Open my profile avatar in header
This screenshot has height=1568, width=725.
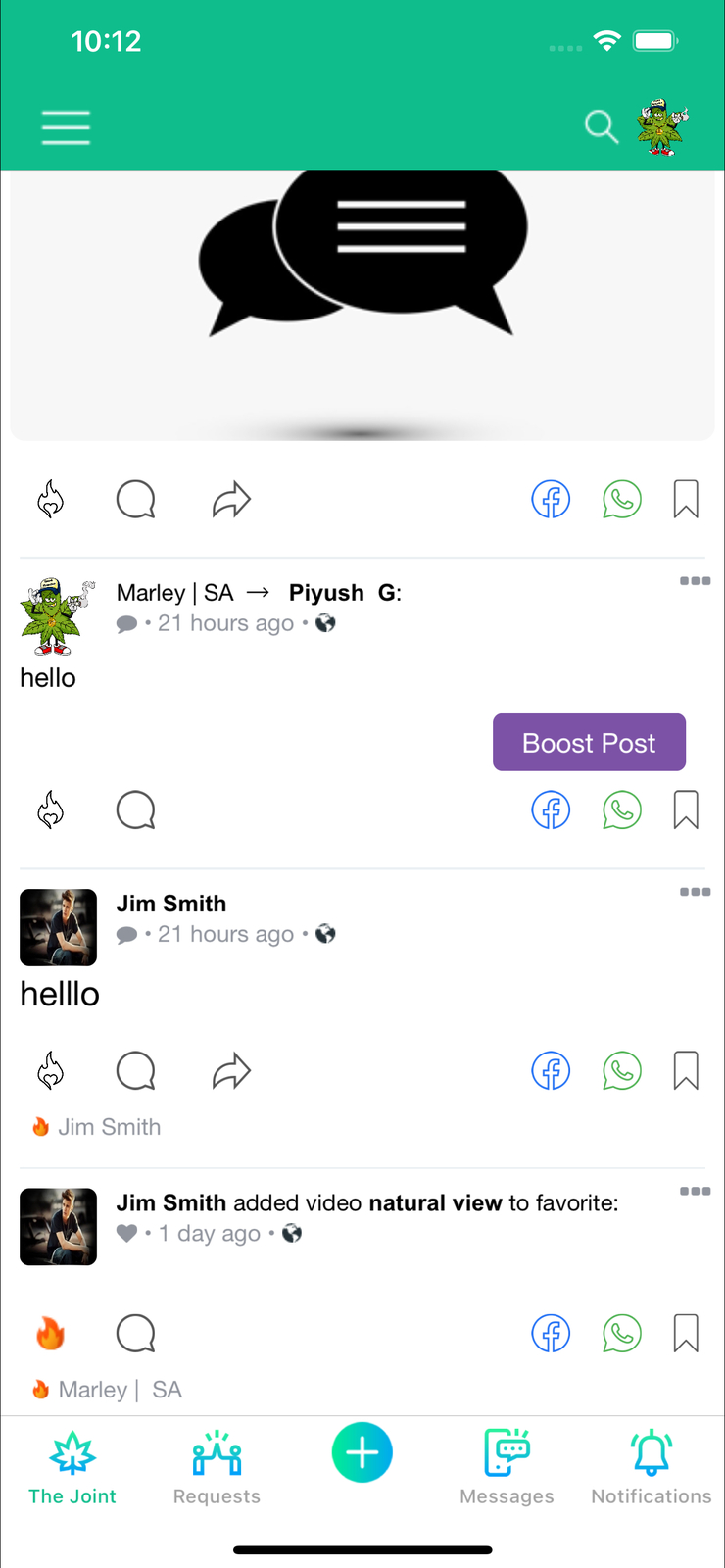click(662, 127)
